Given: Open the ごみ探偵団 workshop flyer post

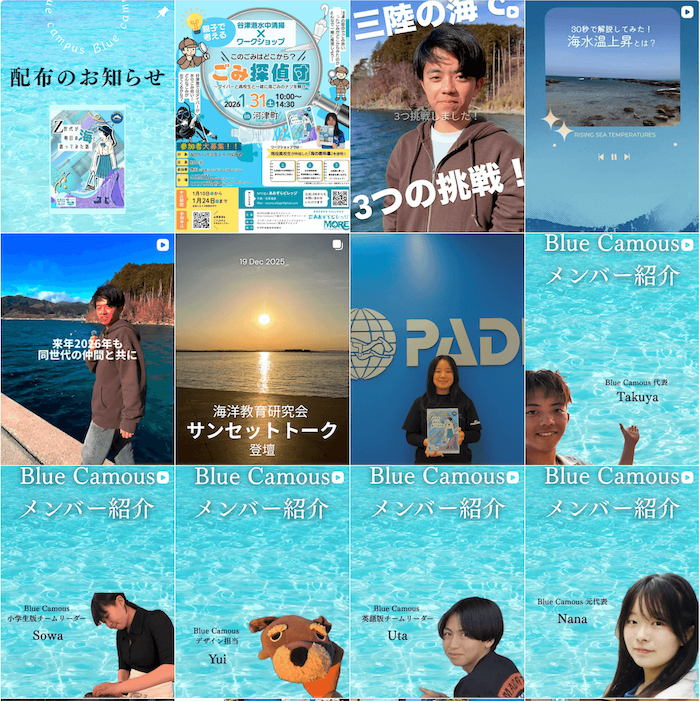Looking at the screenshot, I should (x=262, y=116).
